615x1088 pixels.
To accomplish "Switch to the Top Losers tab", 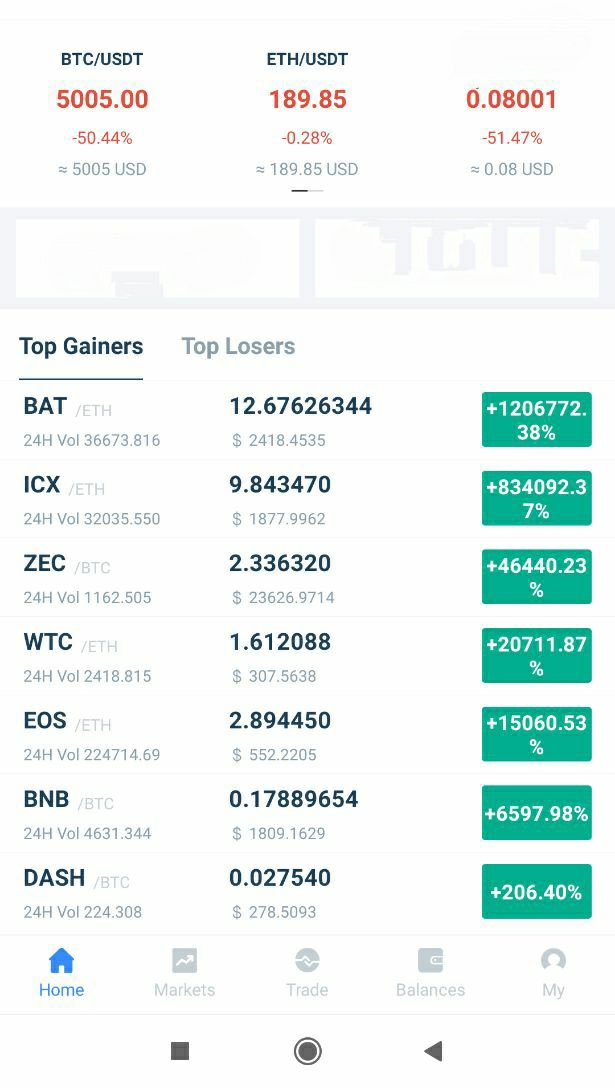I will (238, 346).
